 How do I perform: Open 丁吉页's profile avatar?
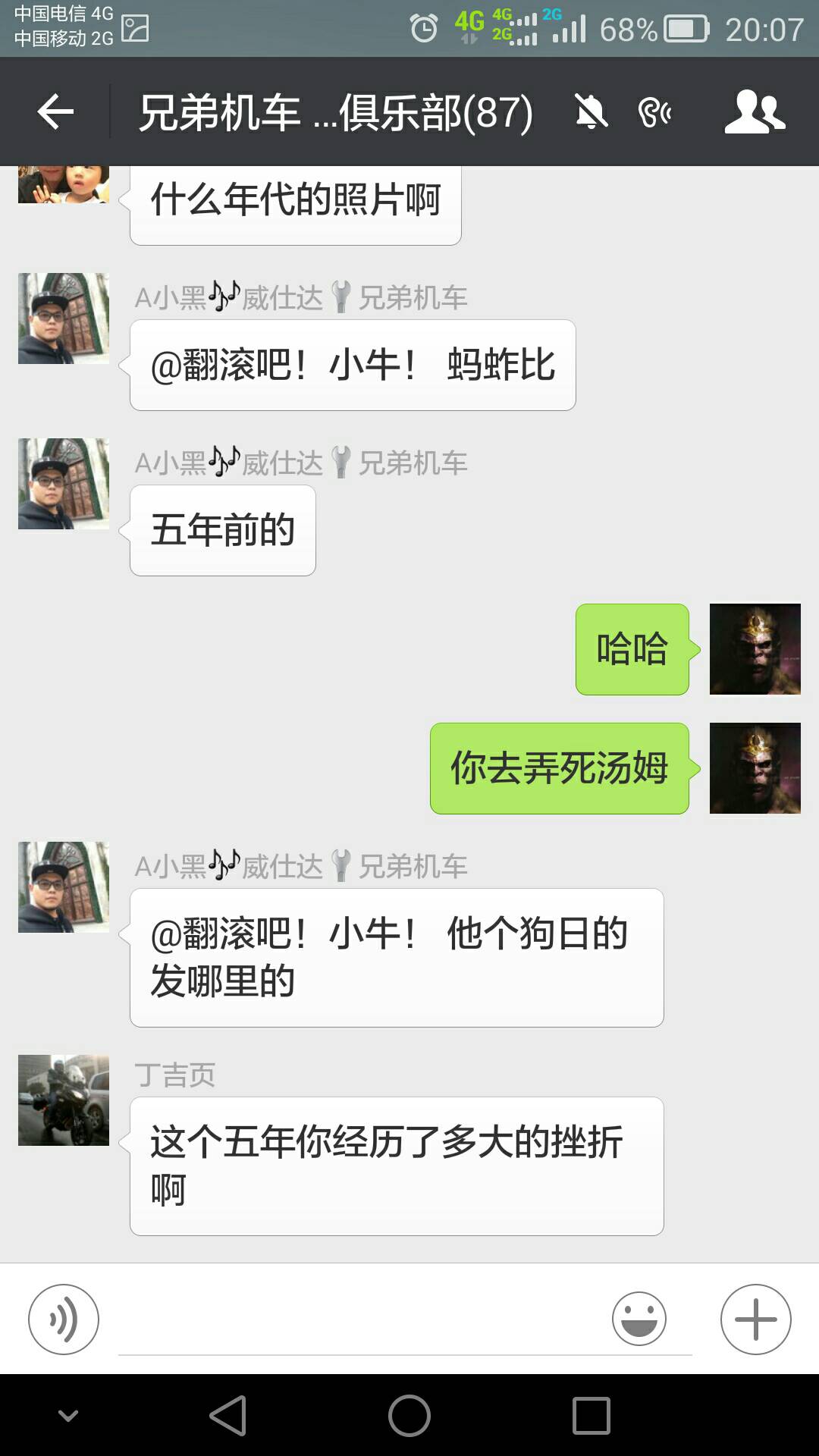(x=64, y=1100)
